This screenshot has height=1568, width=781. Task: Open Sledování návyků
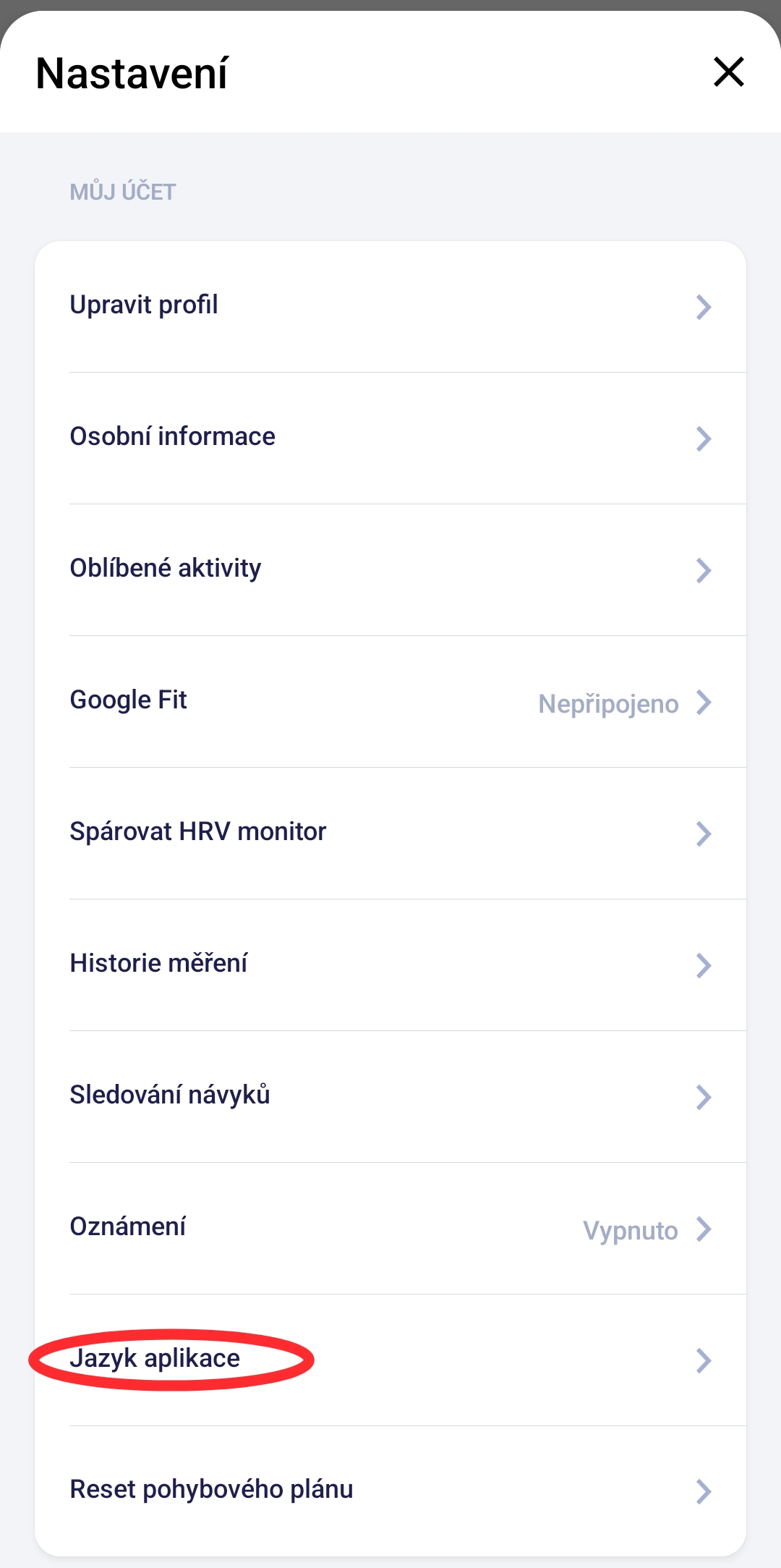[390, 1096]
